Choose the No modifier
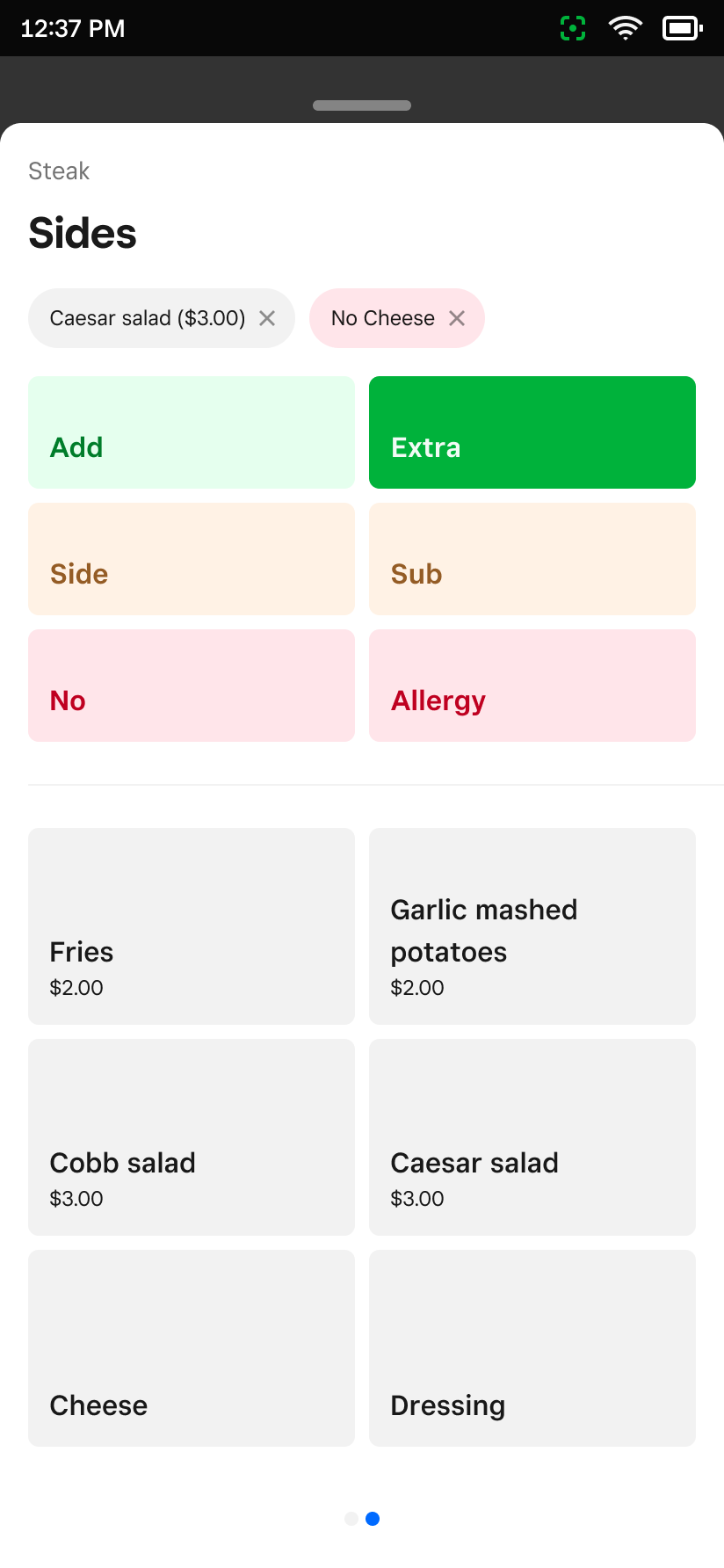 (192, 686)
